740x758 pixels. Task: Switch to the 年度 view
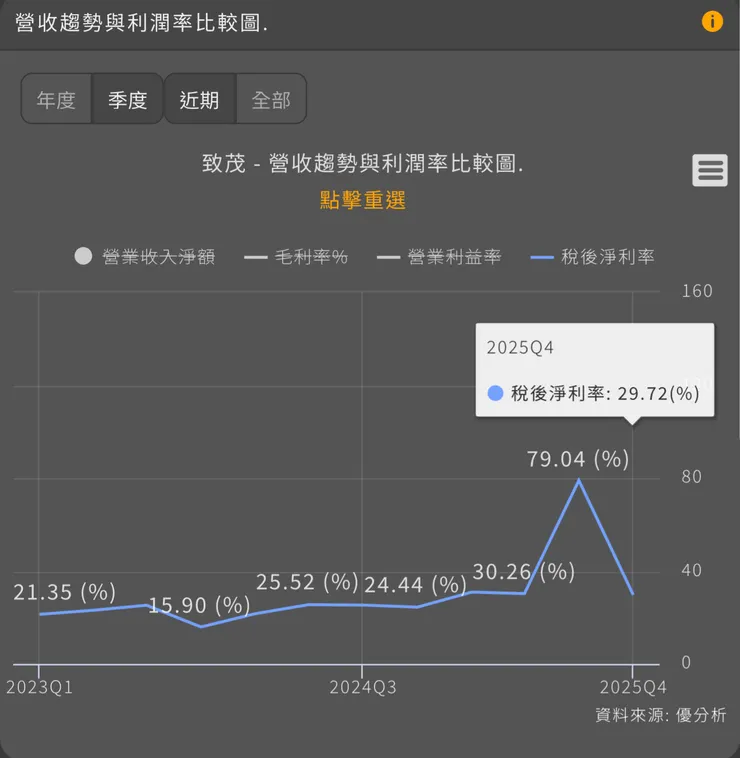pos(55,99)
